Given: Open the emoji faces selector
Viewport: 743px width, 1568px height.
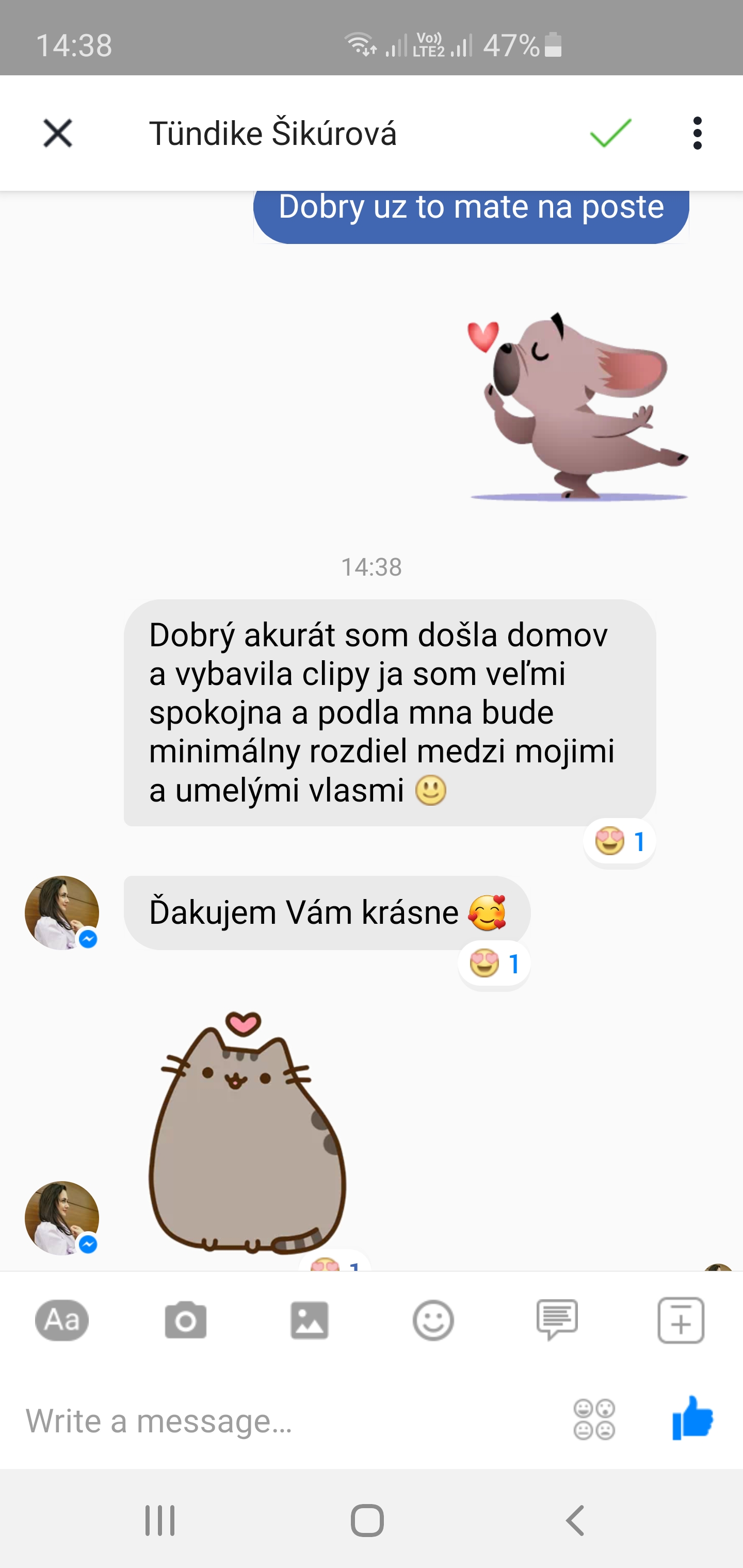Looking at the screenshot, I should pos(594,1419).
